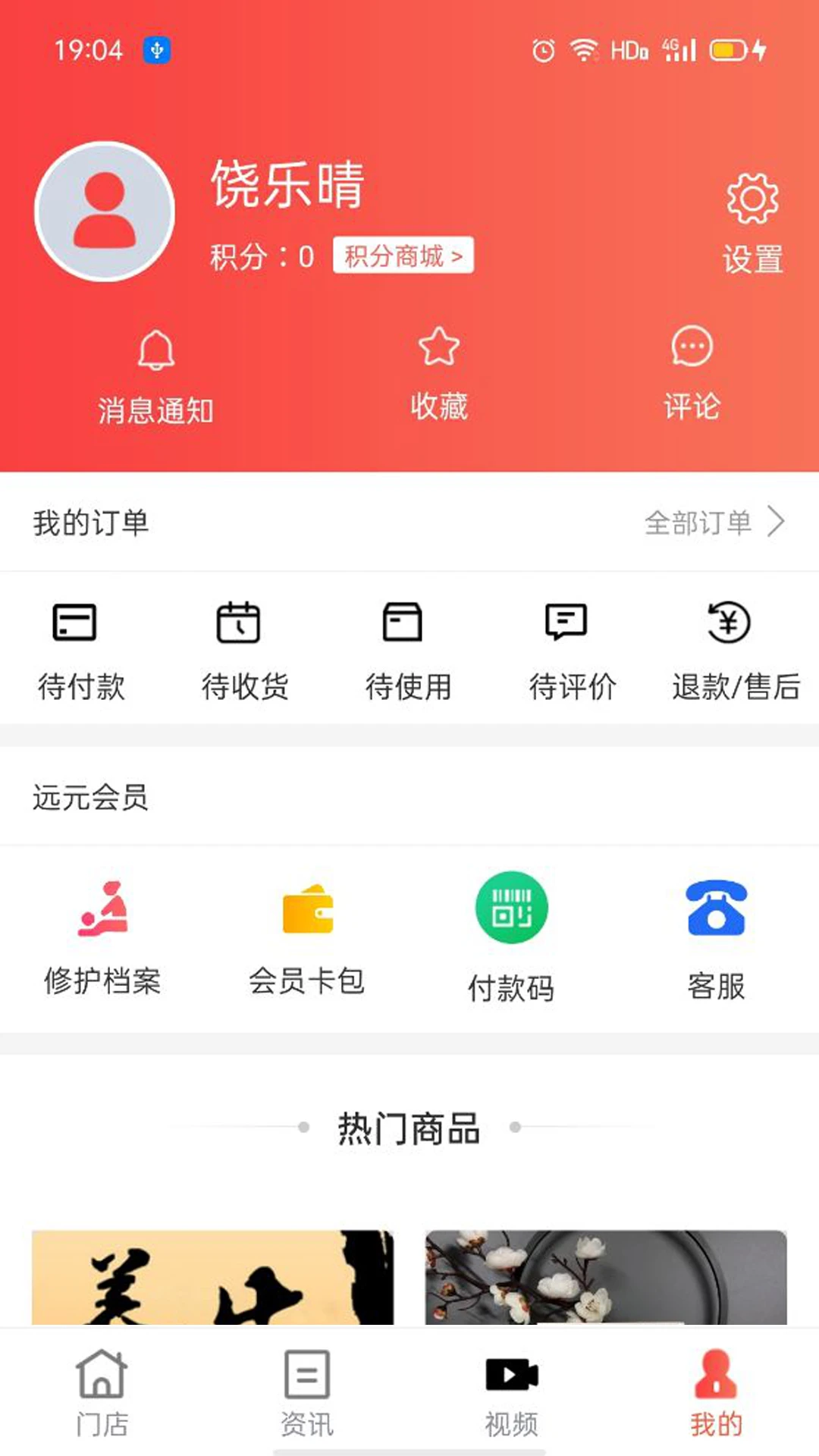Open the 消息通知 notification bell icon

coord(155,349)
